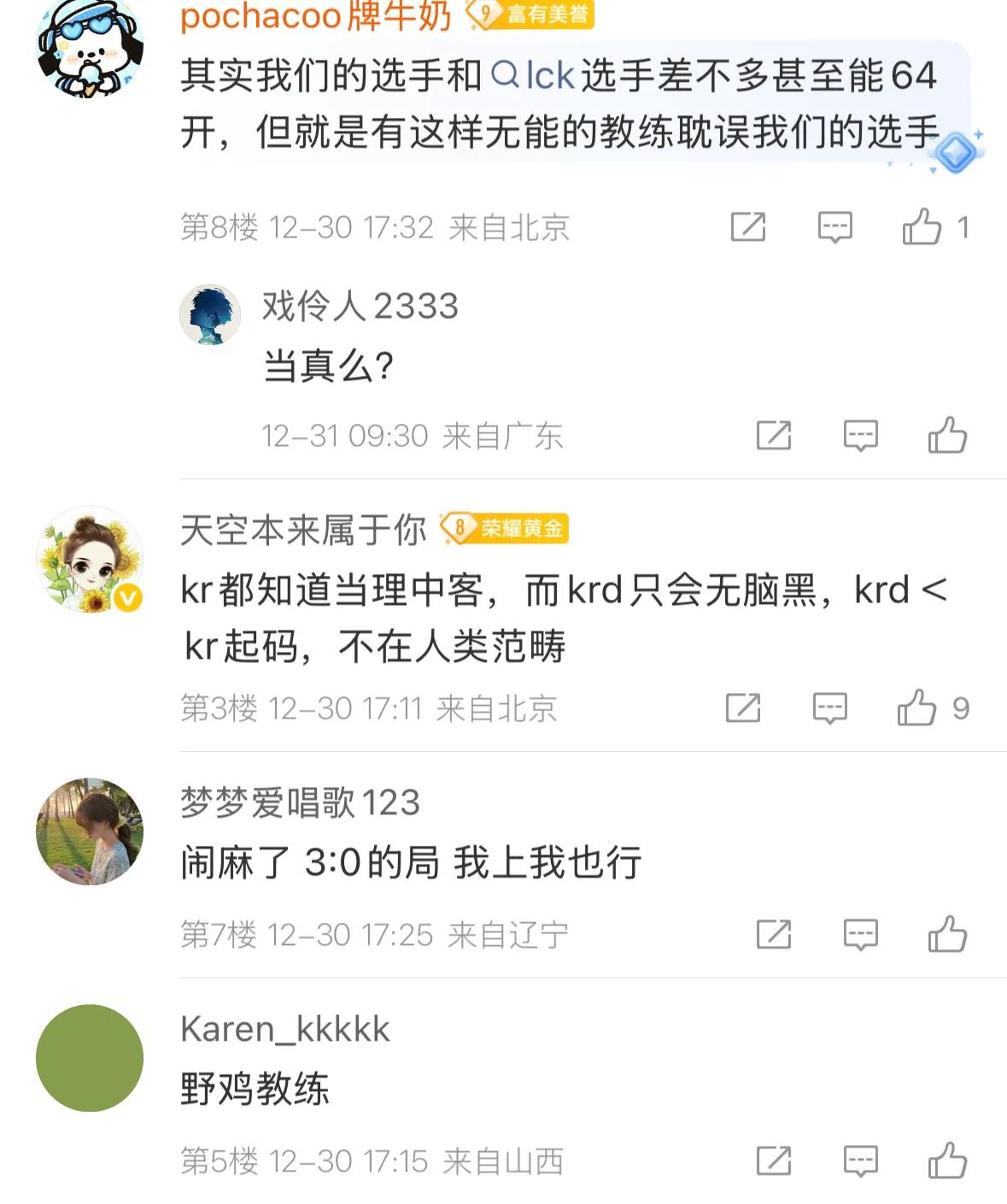Share 戏伶人2333's reply
The image size is (1007, 1204).
click(774, 436)
